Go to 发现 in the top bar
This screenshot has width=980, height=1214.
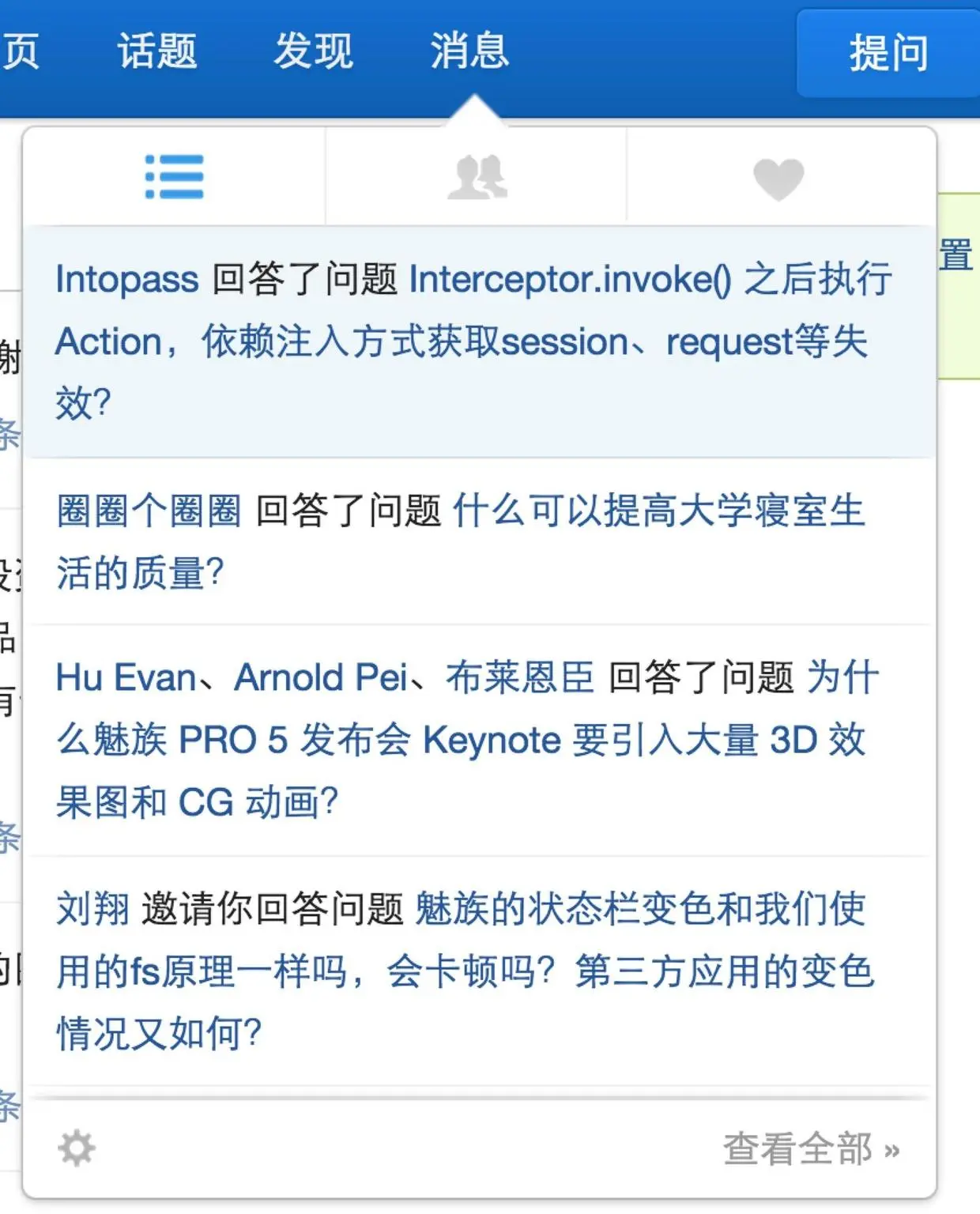(x=313, y=52)
